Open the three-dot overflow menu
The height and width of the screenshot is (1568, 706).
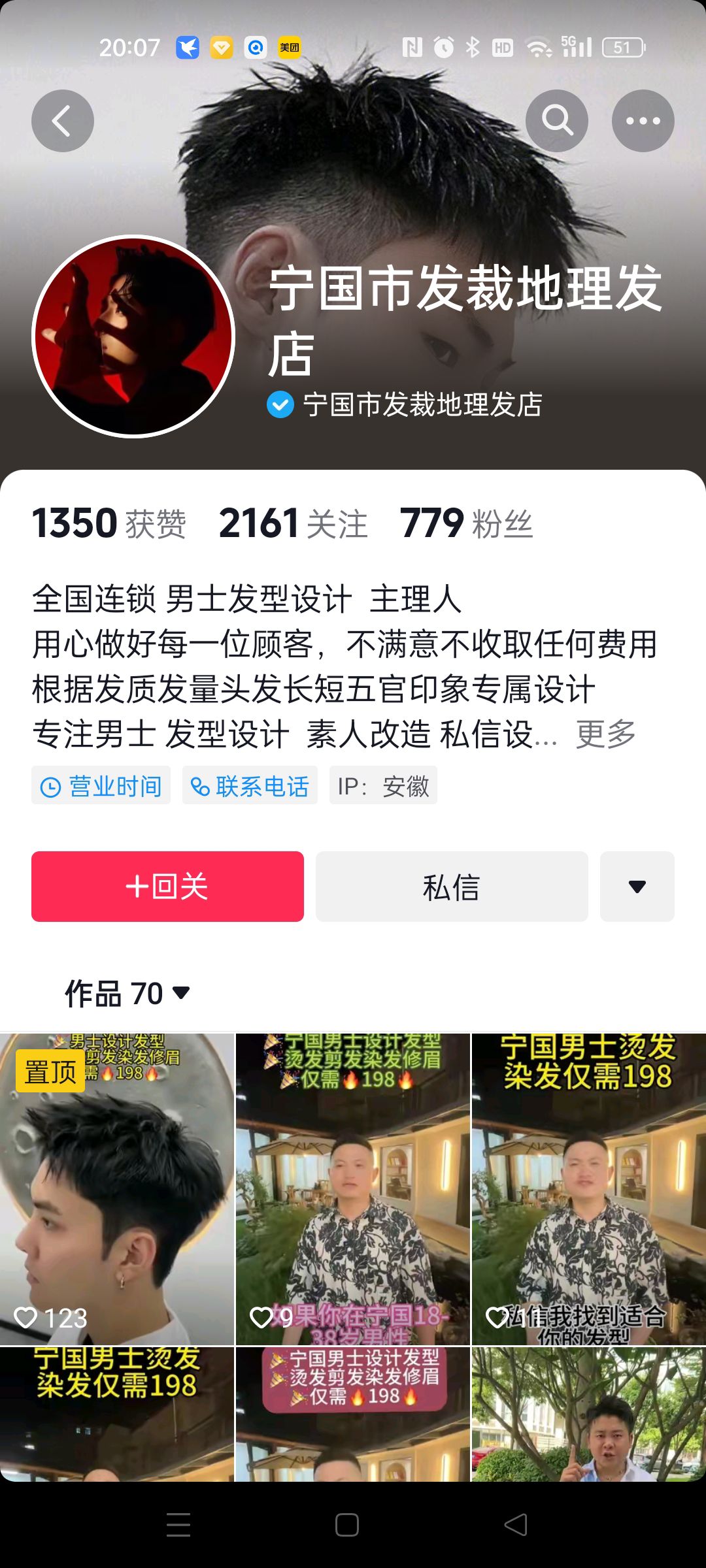click(x=643, y=121)
